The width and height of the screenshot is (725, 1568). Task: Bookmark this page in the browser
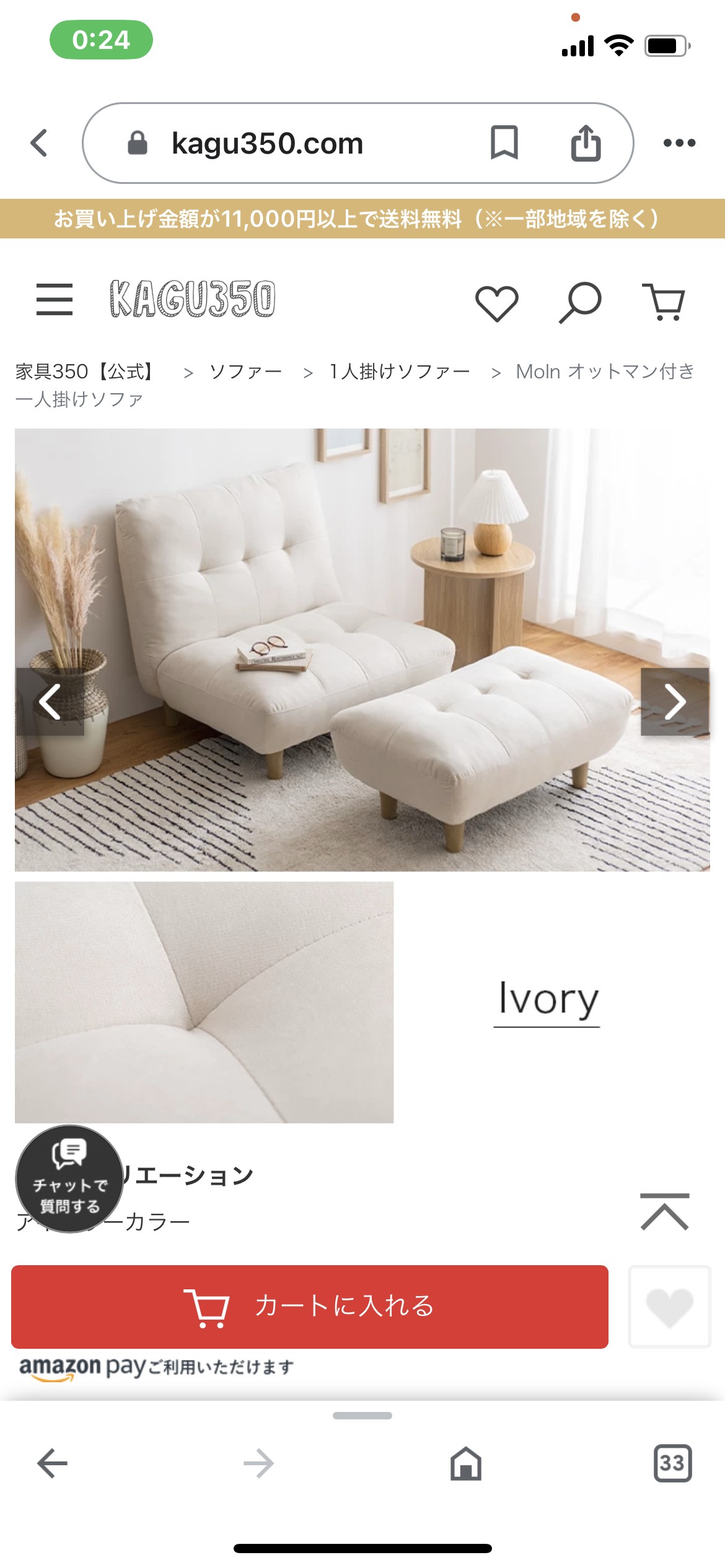click(504, 143)
